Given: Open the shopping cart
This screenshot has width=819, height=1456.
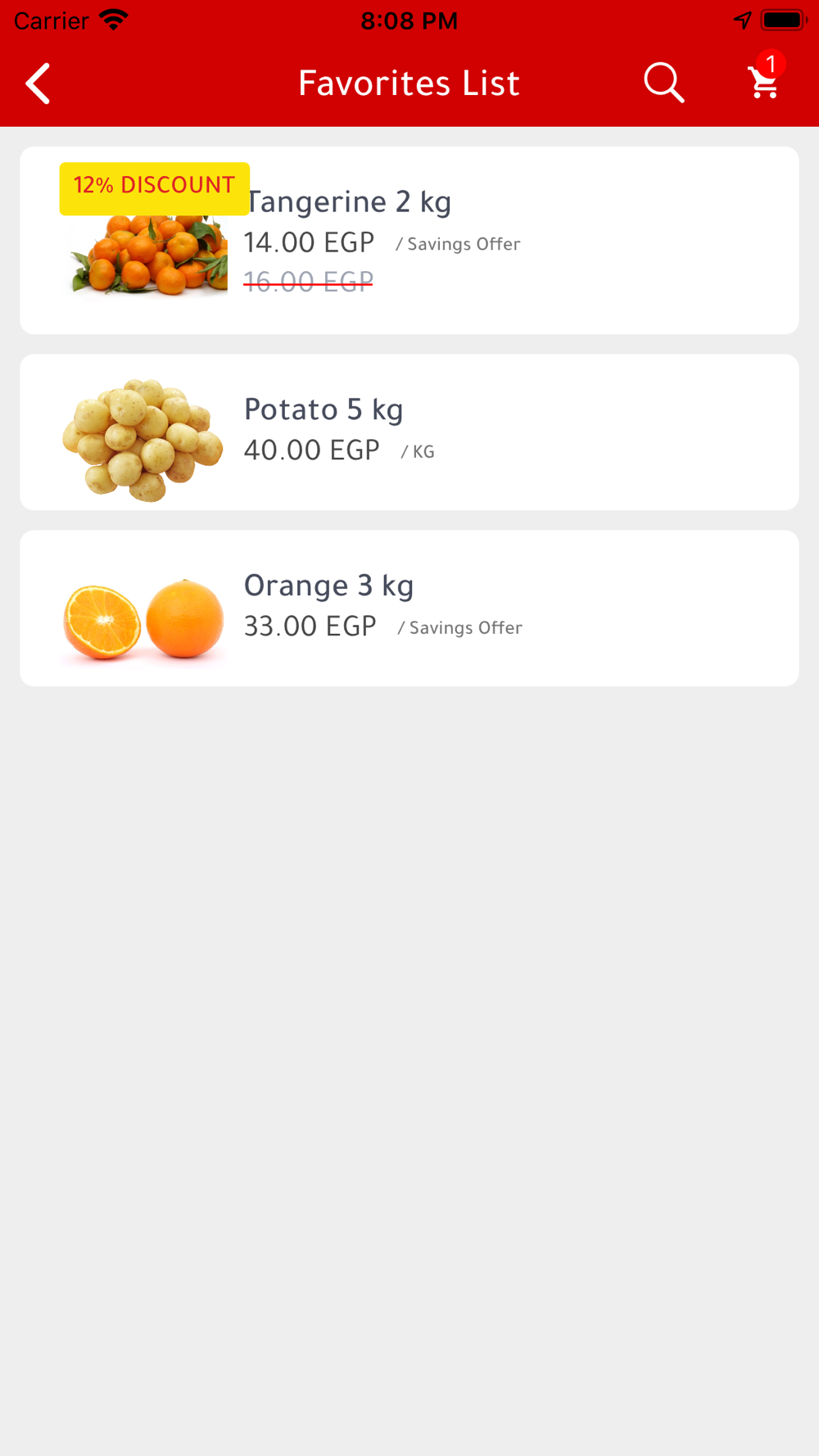Looking at the screenshot, I should 766,79.
